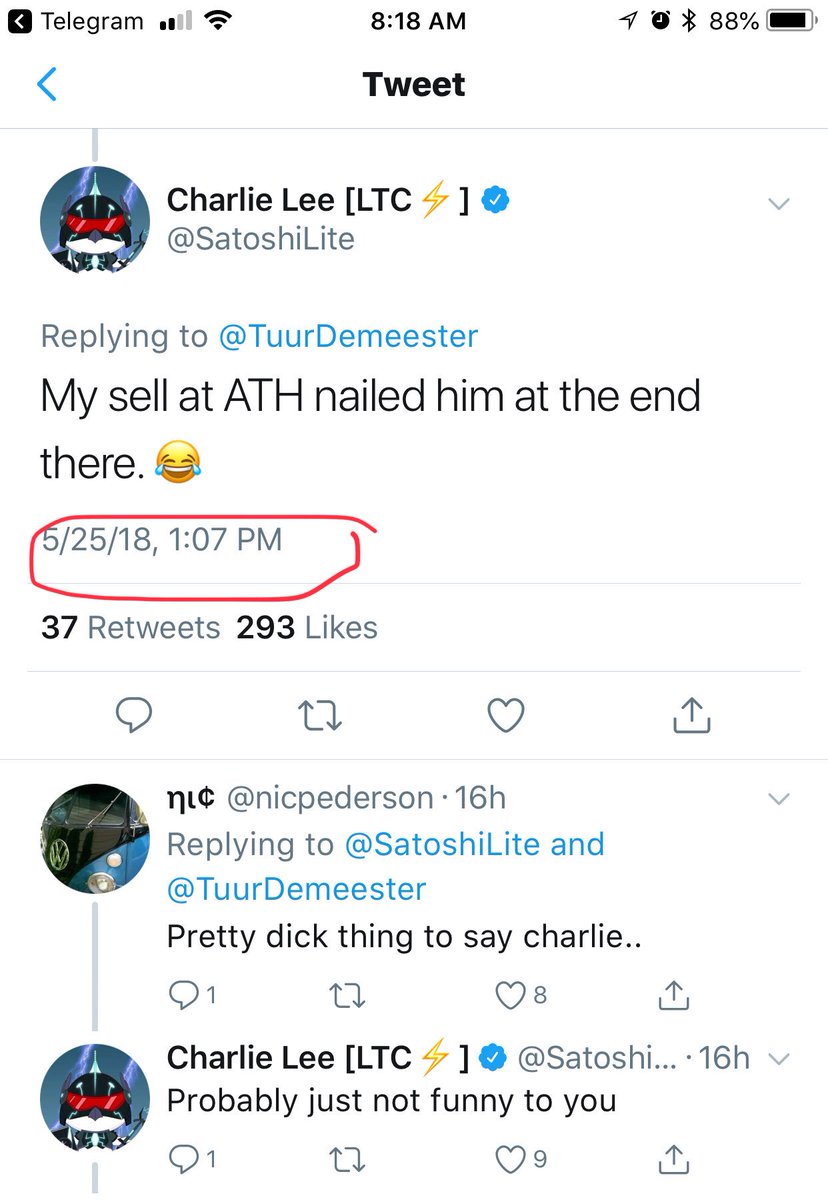Retweet @nicpederson's reply
The height and width of the screenshot is (1200, 828).
348,994
